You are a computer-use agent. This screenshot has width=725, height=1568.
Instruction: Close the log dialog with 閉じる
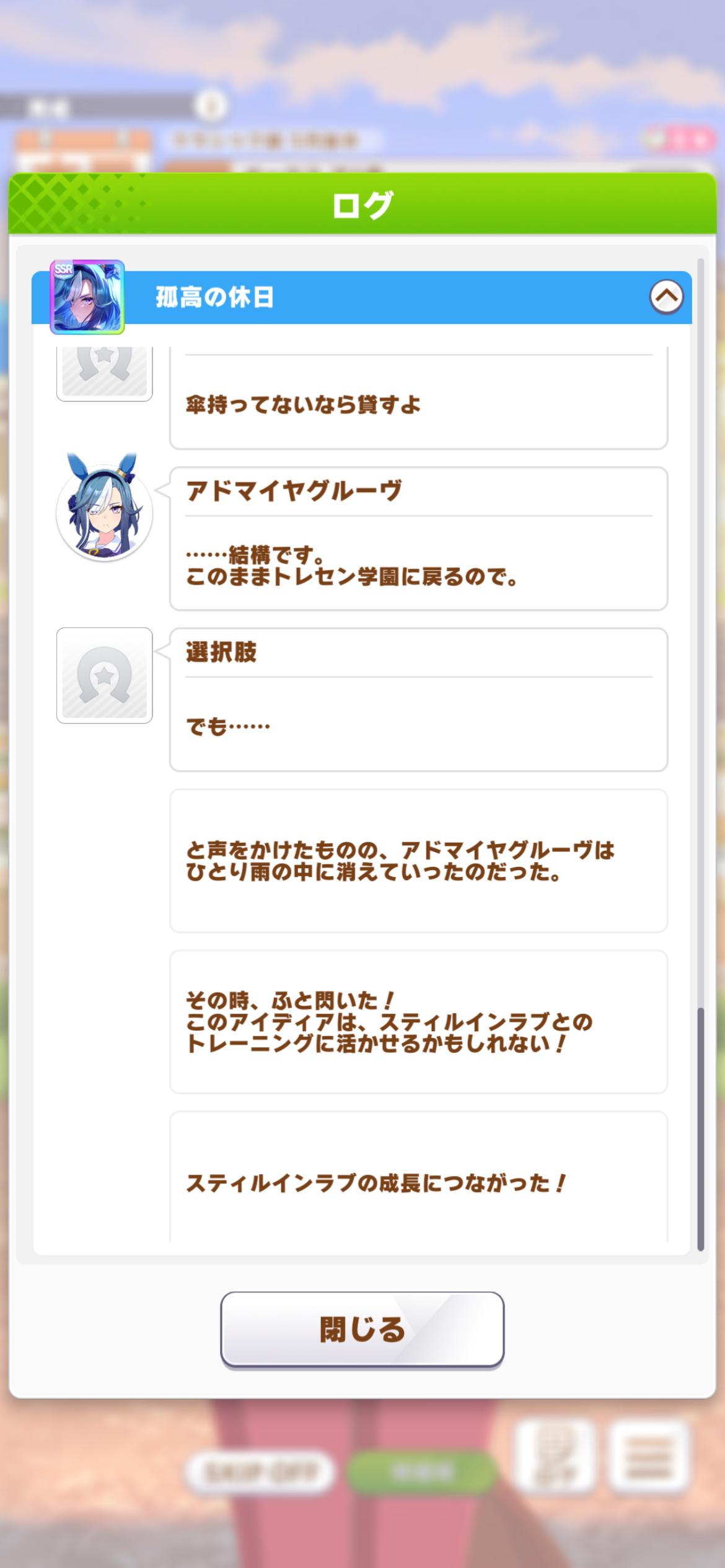coord(362,1328)
